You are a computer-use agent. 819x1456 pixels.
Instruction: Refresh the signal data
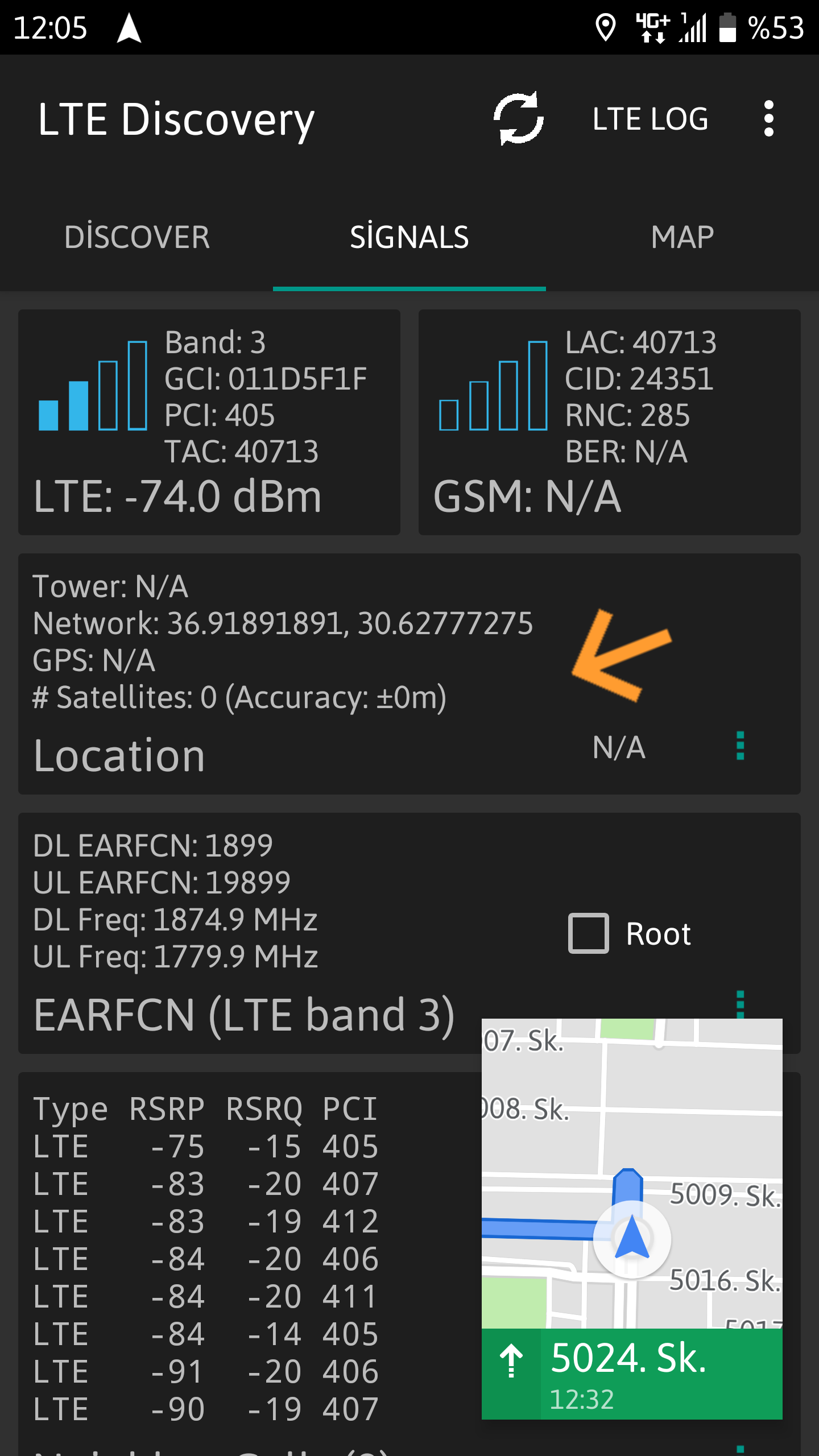click(x=518, y=118)
